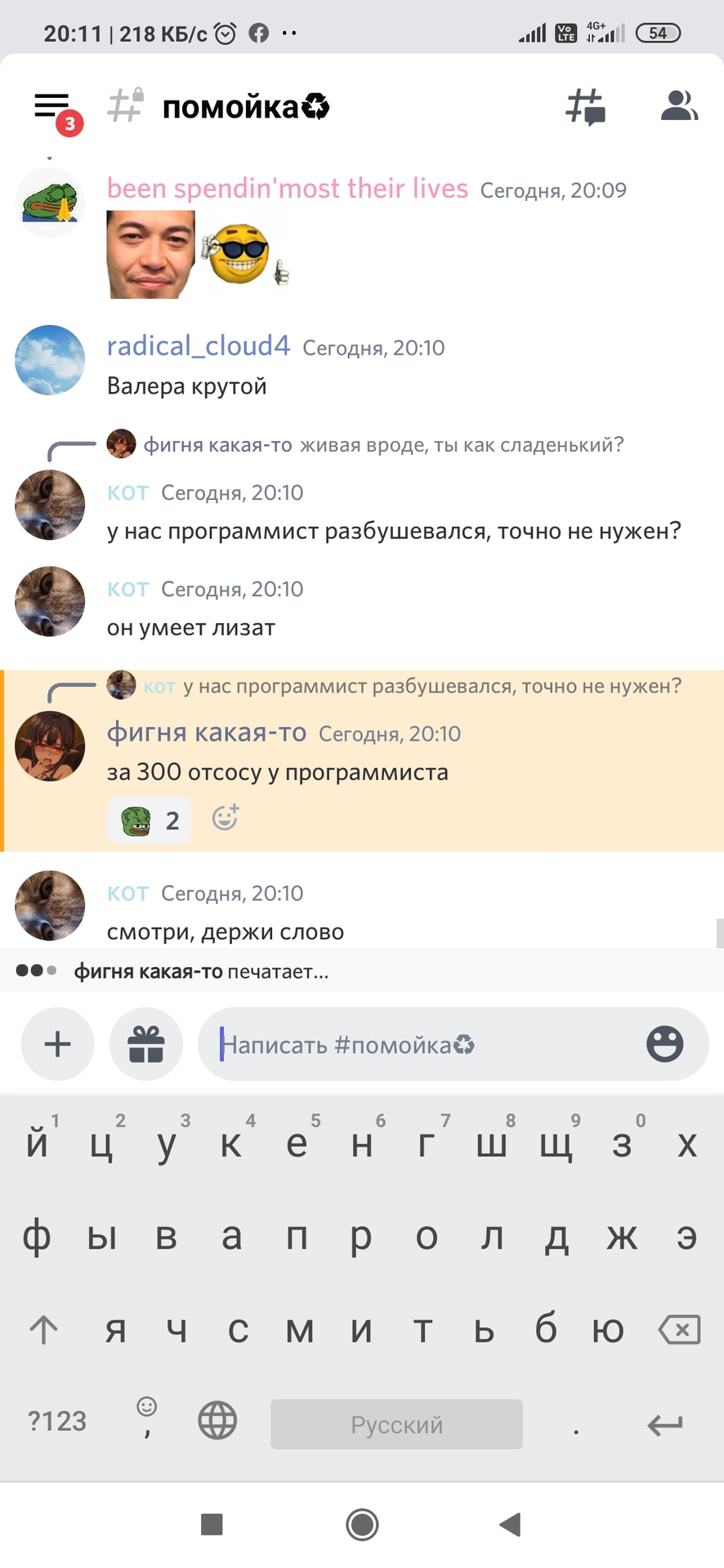Image resolution: width=724 pixels, height=1568 pixels.
Task: Tap the keyboard backspace key
Action: point(679,1330)
